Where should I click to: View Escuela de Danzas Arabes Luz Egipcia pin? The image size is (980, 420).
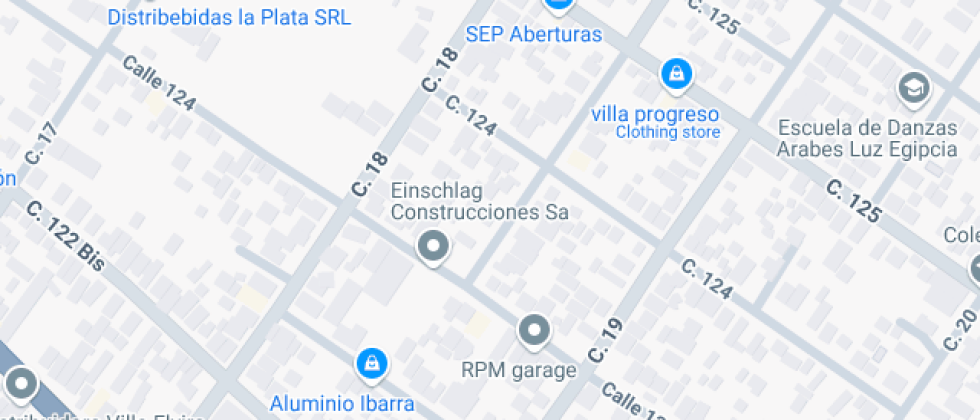pyautogui.click(x=913, y=89)
